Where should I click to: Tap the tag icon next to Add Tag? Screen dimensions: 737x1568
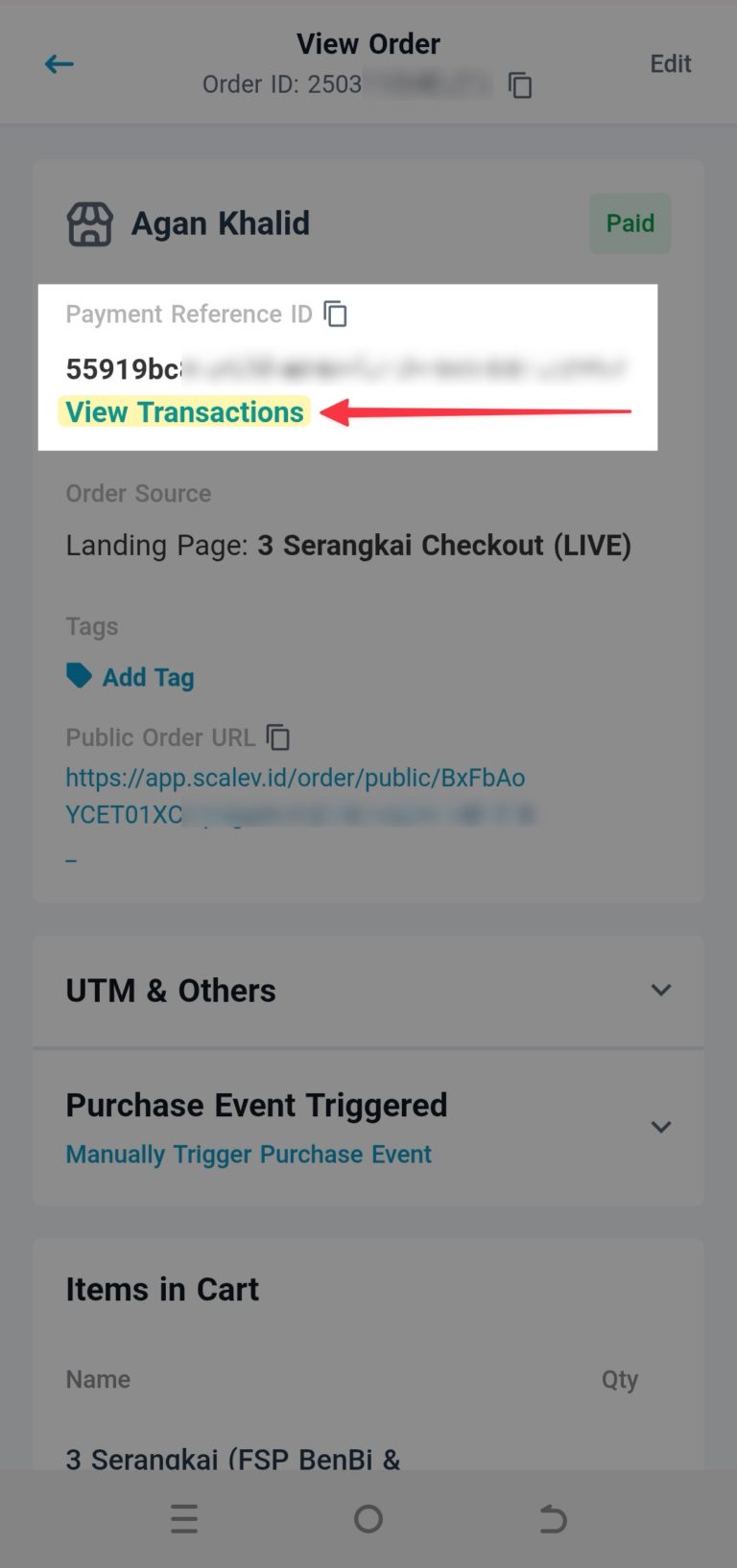pos(79,676)
